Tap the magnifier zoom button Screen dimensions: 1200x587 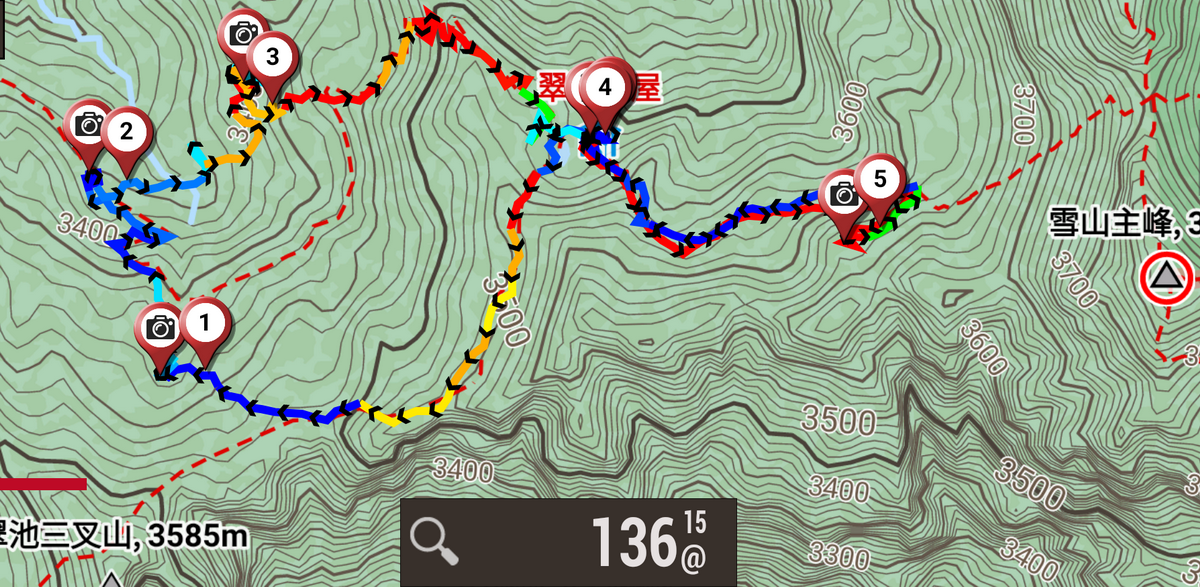434,541
